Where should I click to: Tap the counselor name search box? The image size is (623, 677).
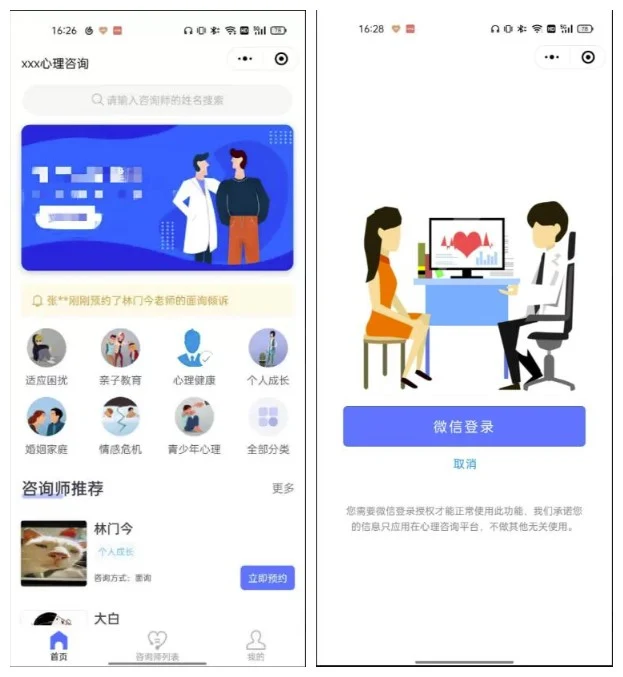point(157,100)
